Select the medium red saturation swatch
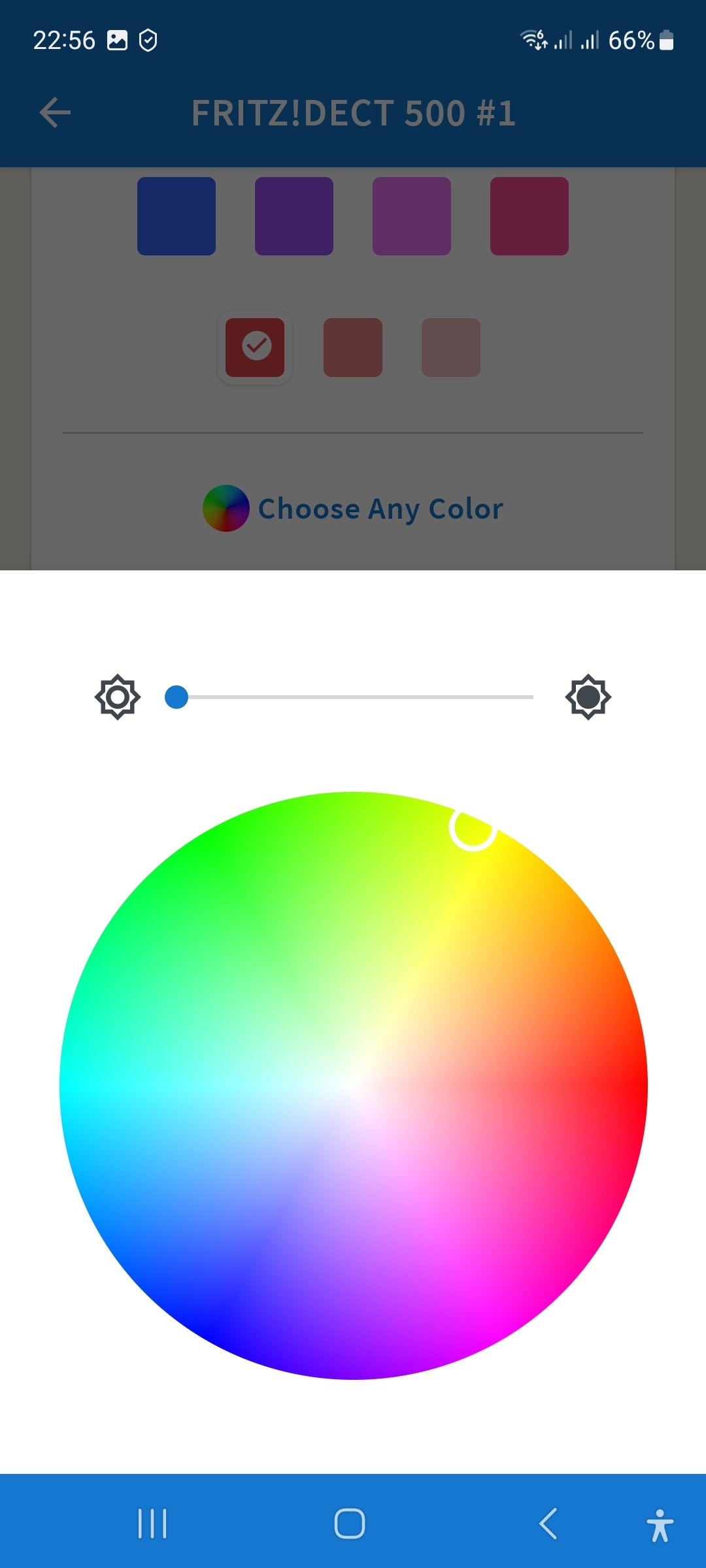Screen dimensions: 706x1568 click(x=353, y=348)
